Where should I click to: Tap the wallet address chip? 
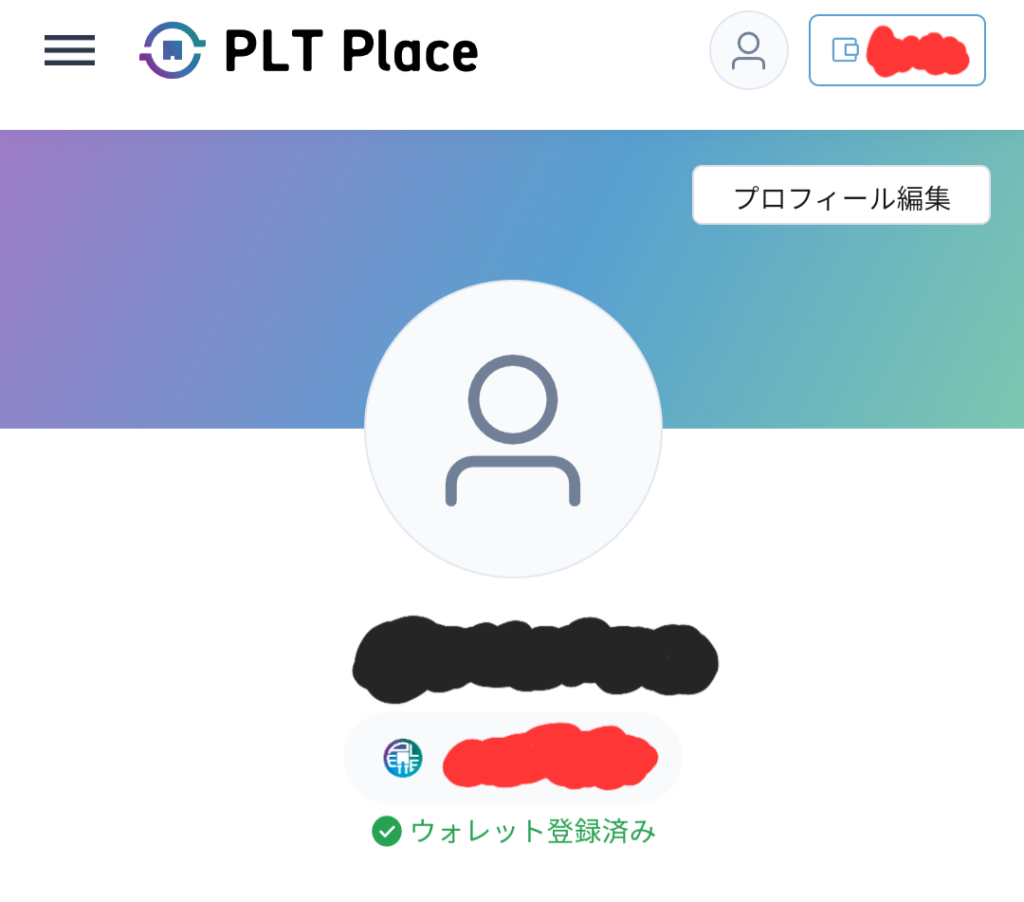pos(513,759)
